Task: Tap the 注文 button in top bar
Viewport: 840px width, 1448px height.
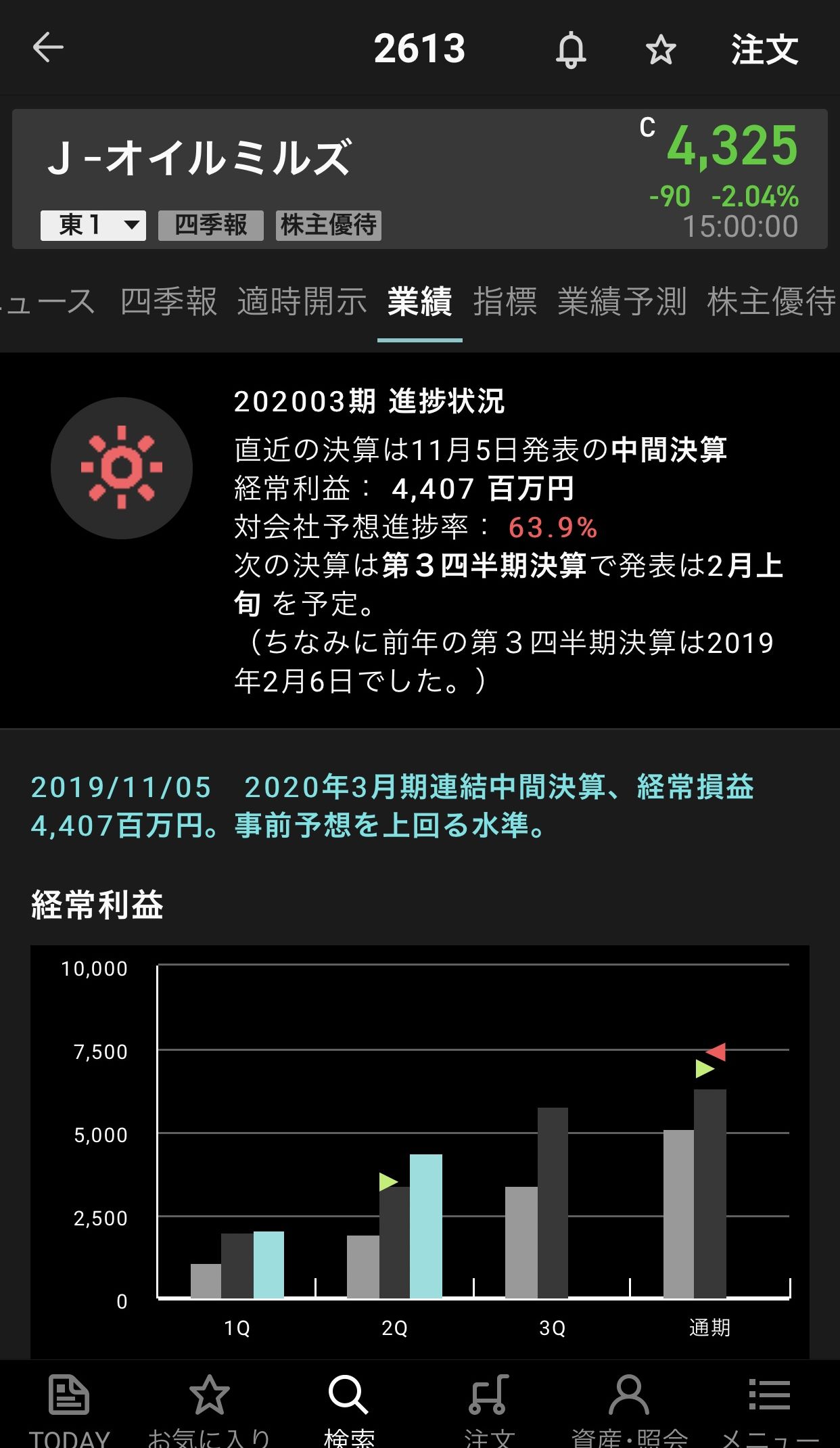Action: click(x=764, y=49)
